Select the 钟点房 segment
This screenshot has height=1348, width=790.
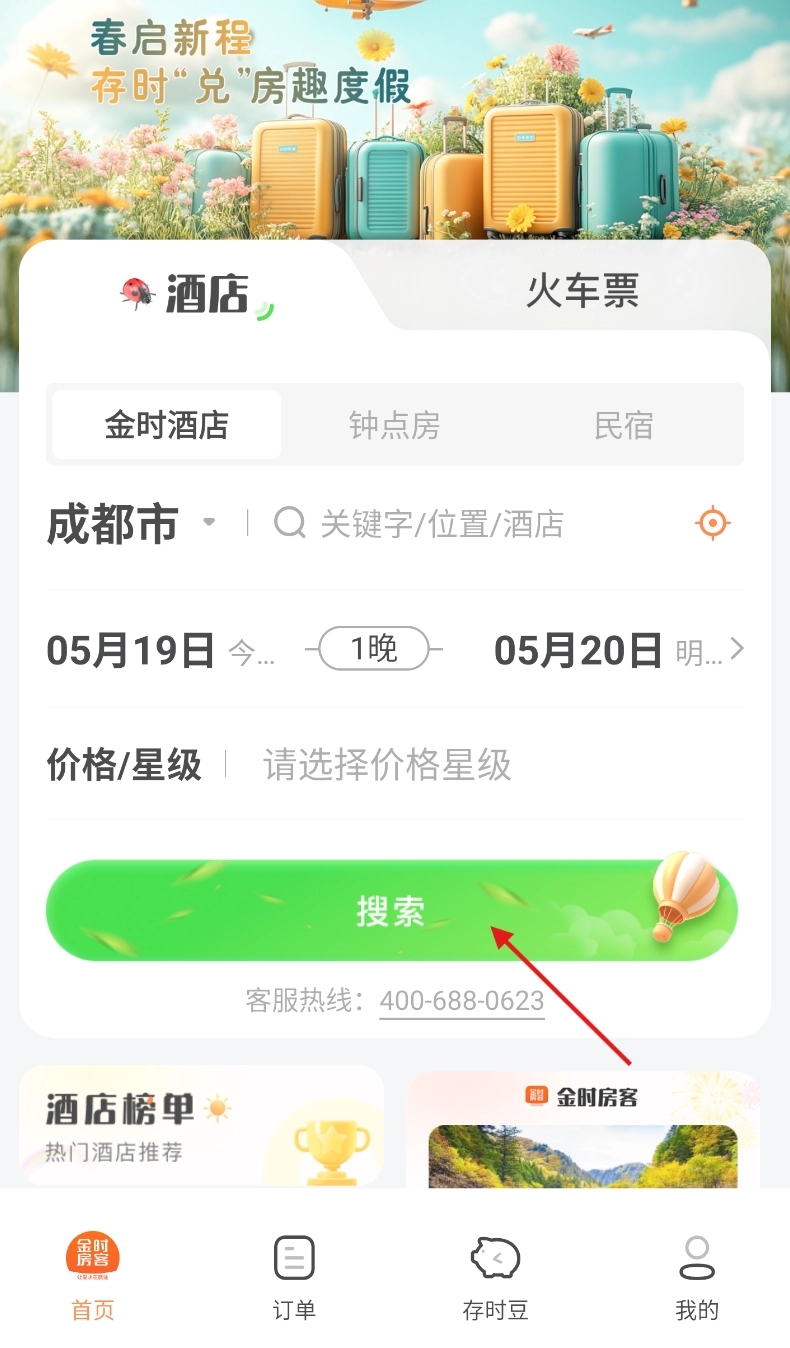394,426
